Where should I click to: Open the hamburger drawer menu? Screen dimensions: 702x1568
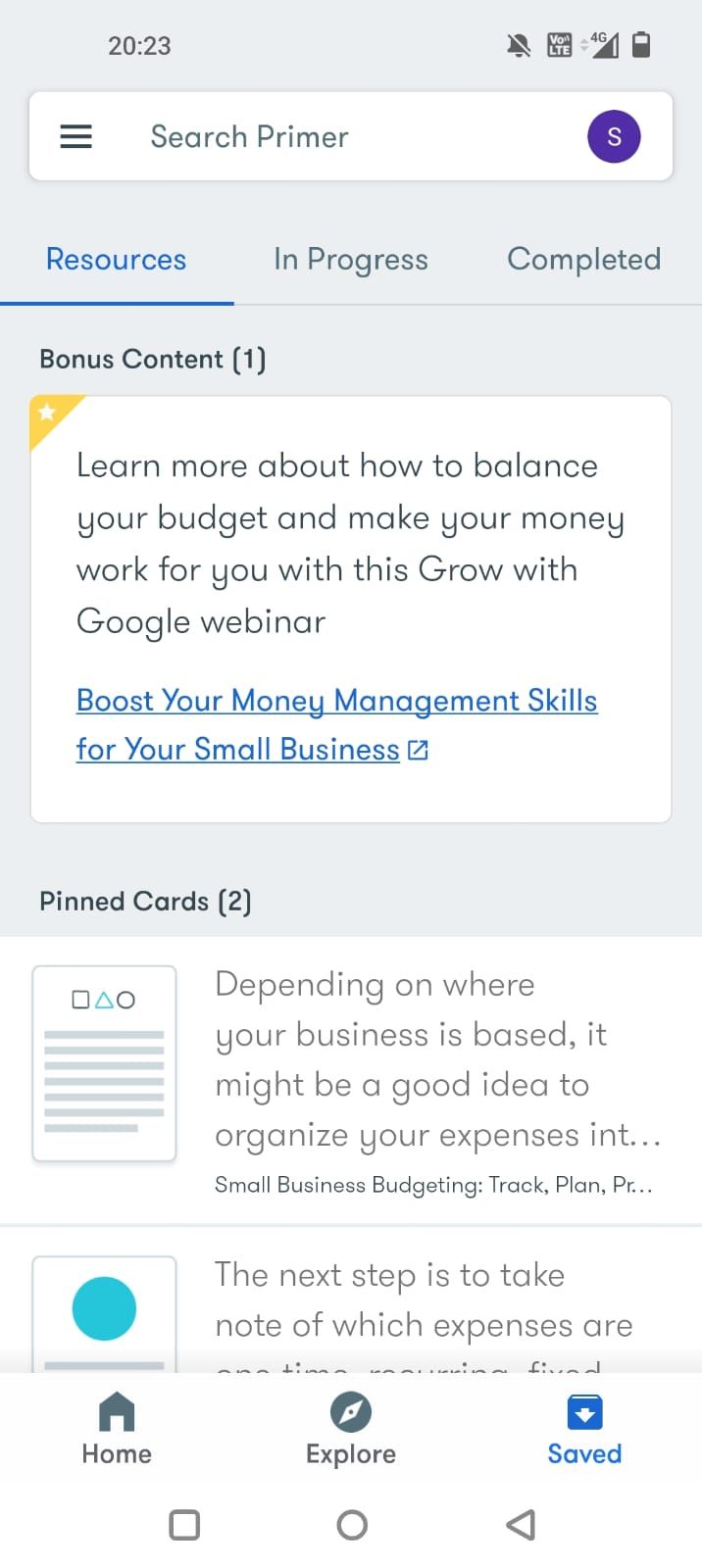point(76,136)
